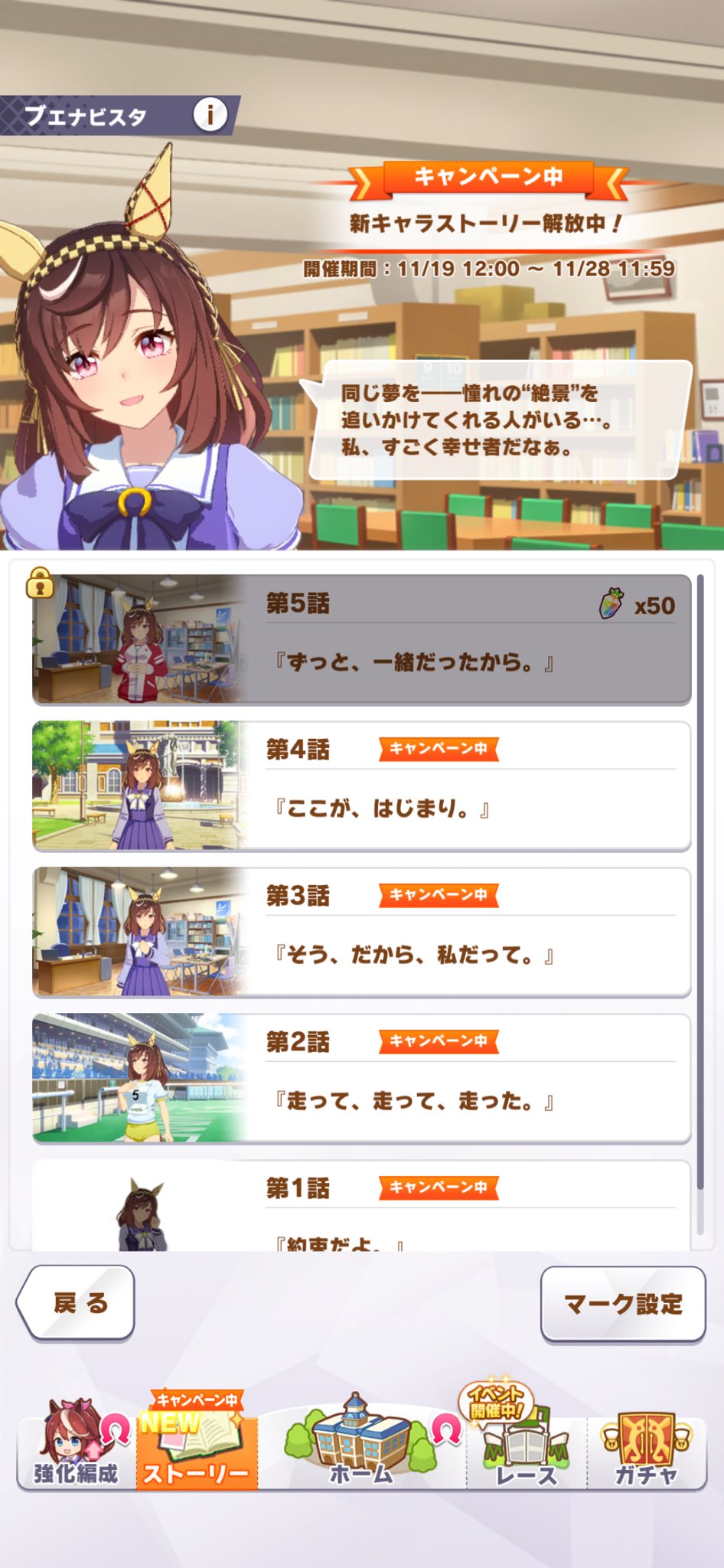The height and width of the screenshot is (1568, 724).
Task: Open episode 第4話 ここが、はじまり。
Action: pyautogui.click(x=361, y=786)
